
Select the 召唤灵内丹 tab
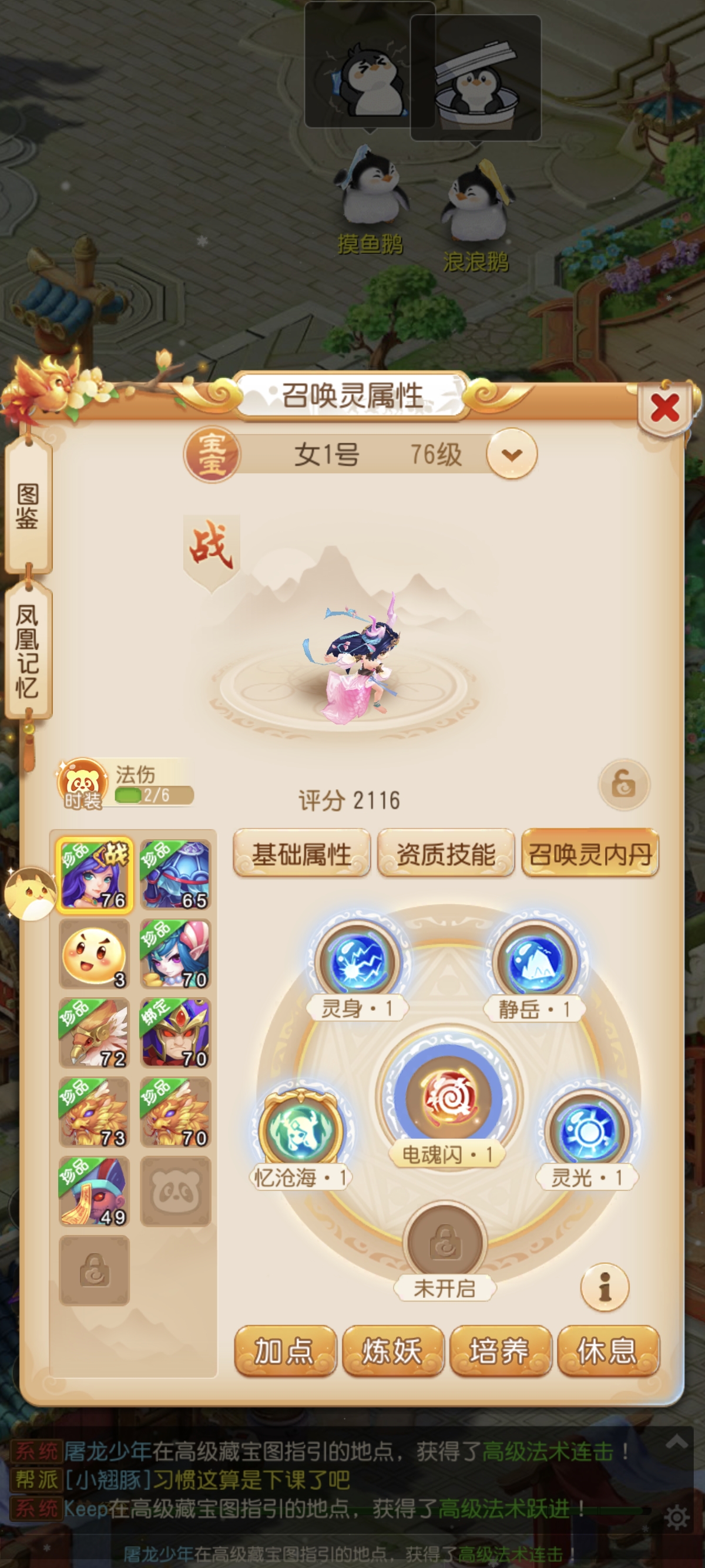point(589,854)
